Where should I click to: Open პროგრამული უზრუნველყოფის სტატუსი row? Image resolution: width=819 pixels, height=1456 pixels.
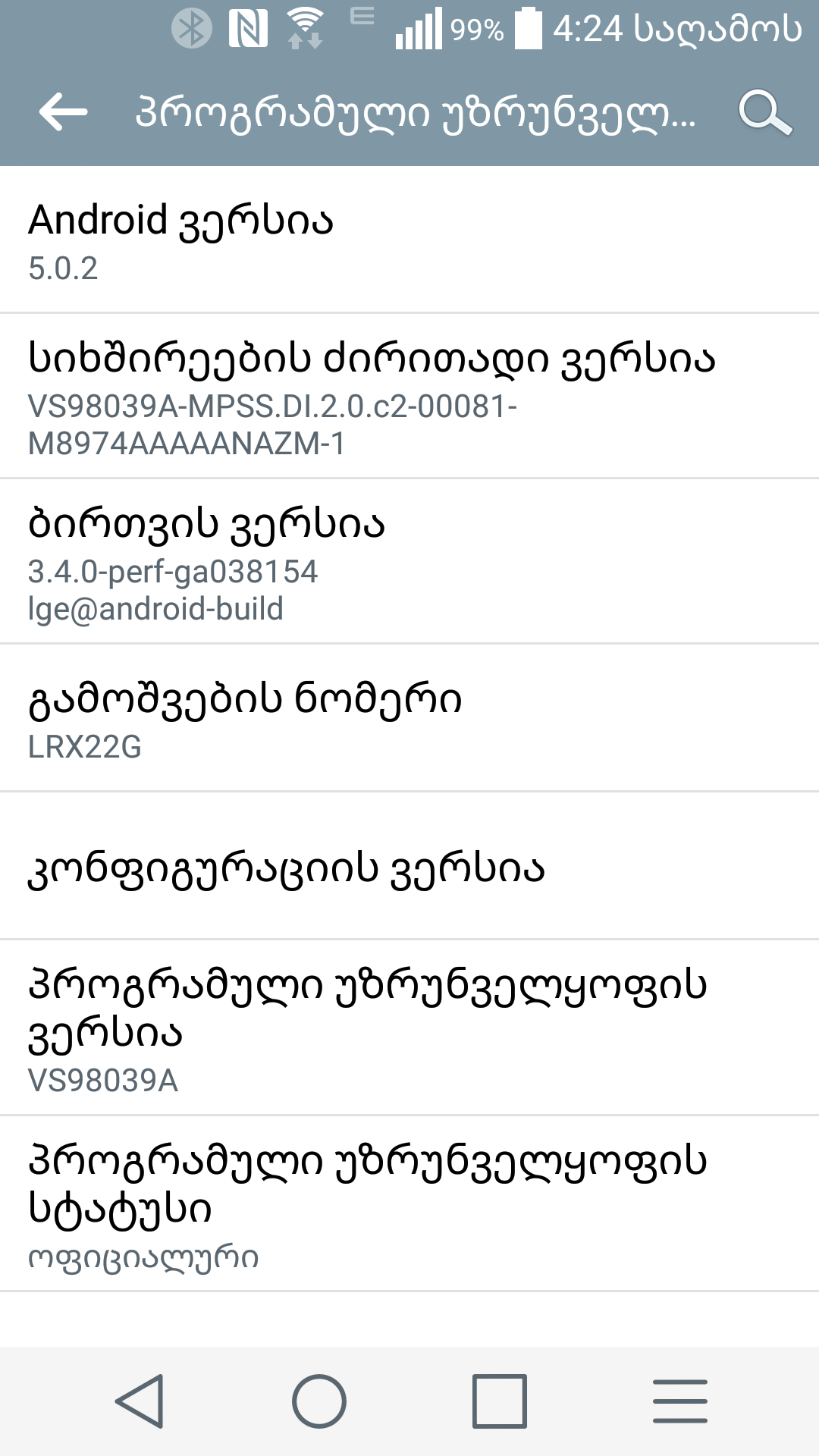pos(409,1204)
